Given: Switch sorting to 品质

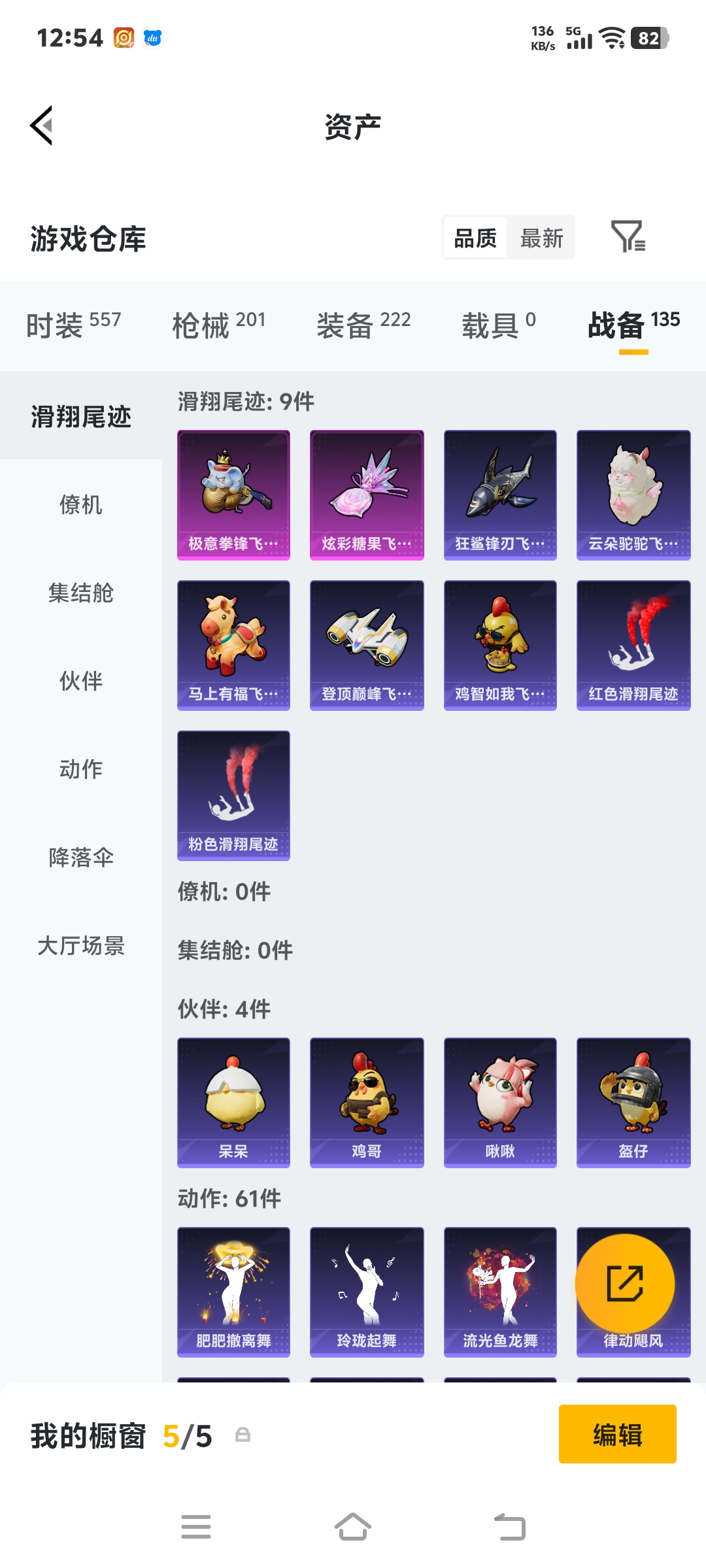Looking at the screenshot, I should pyautogui.click(x=475, y=238).
